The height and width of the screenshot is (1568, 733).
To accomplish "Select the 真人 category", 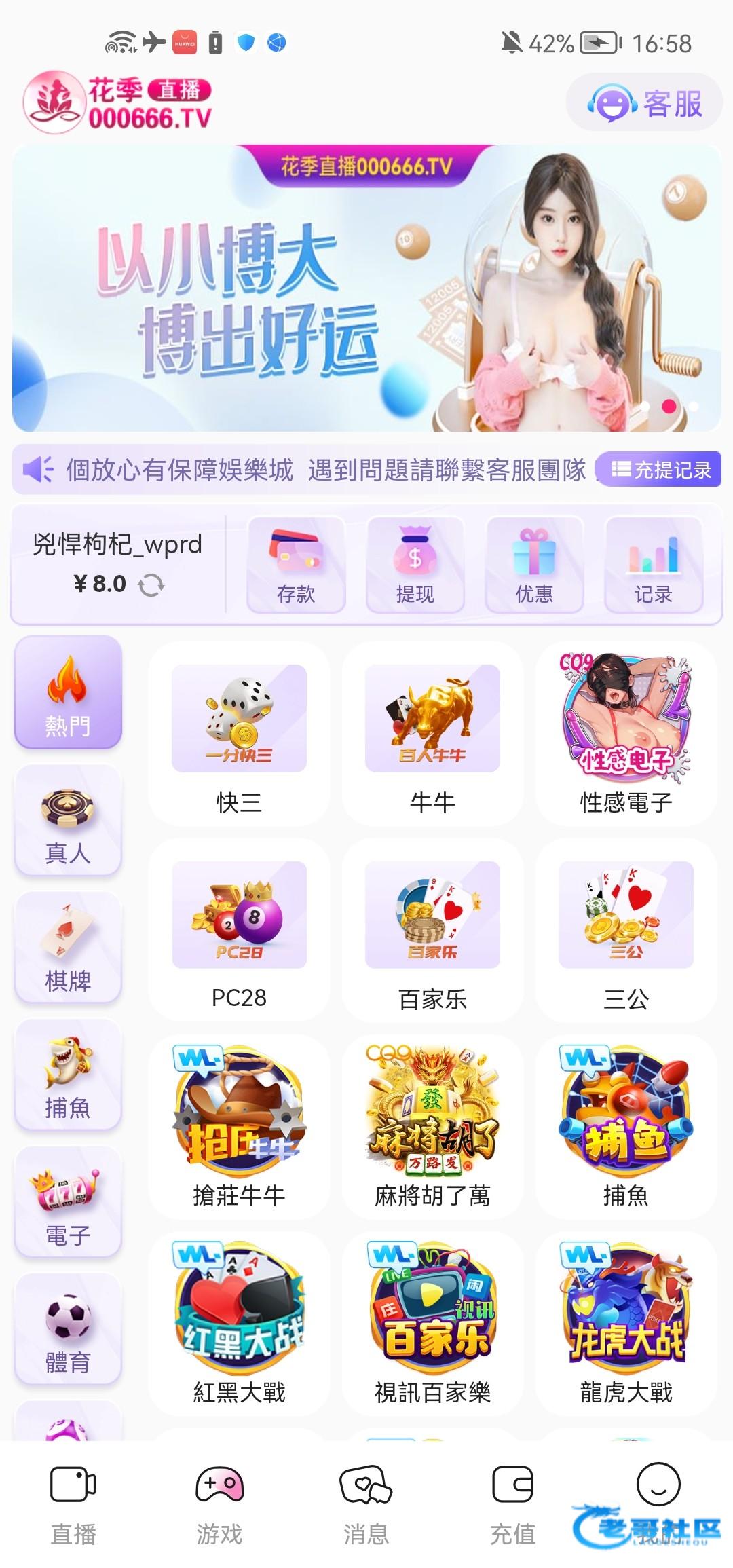I will click(x=68, y=821).
